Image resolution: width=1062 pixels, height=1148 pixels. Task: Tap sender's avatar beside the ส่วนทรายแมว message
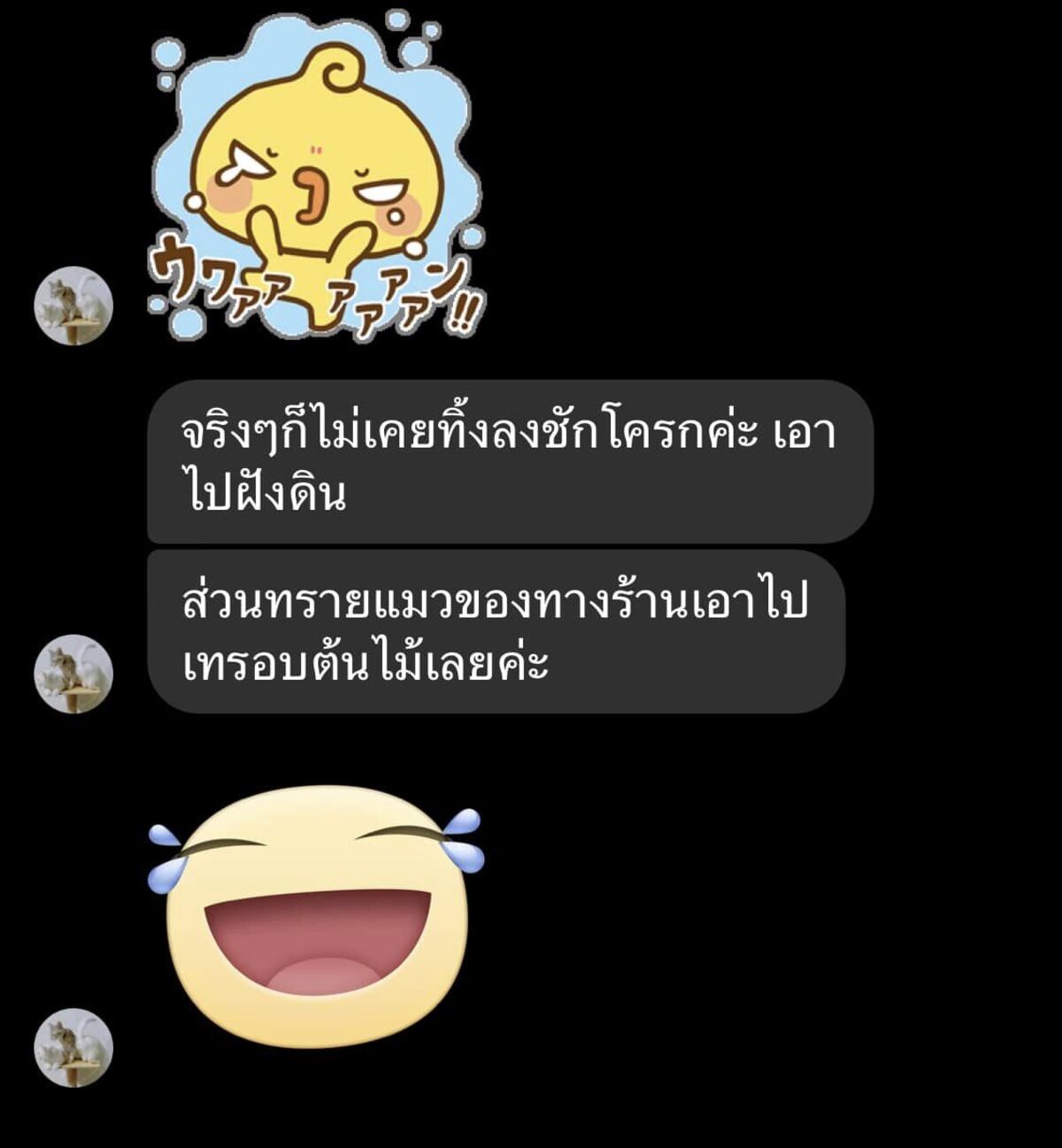tap(73, 674)
